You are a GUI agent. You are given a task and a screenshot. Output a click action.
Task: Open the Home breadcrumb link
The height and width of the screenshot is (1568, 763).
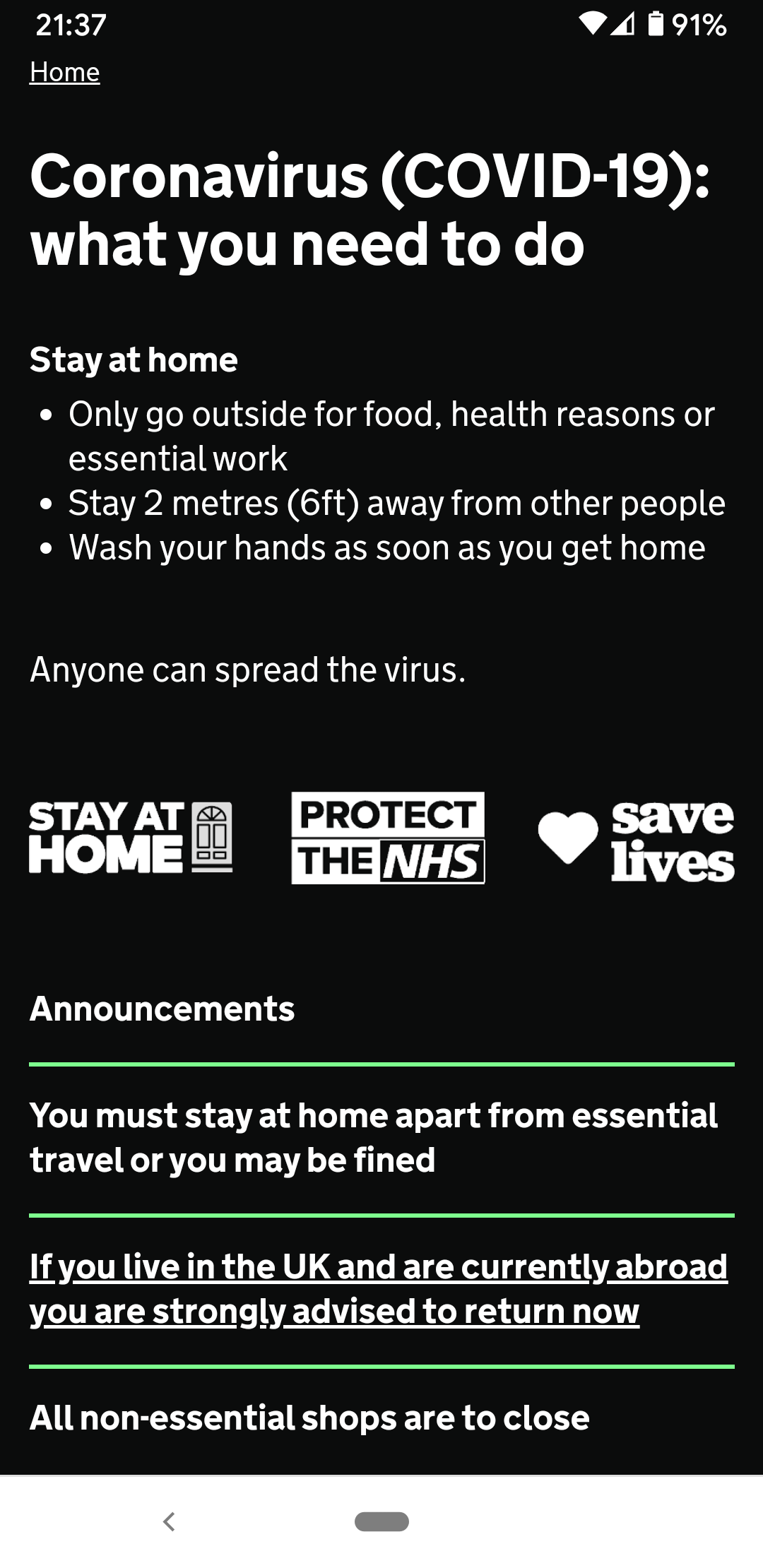(64, 72)
